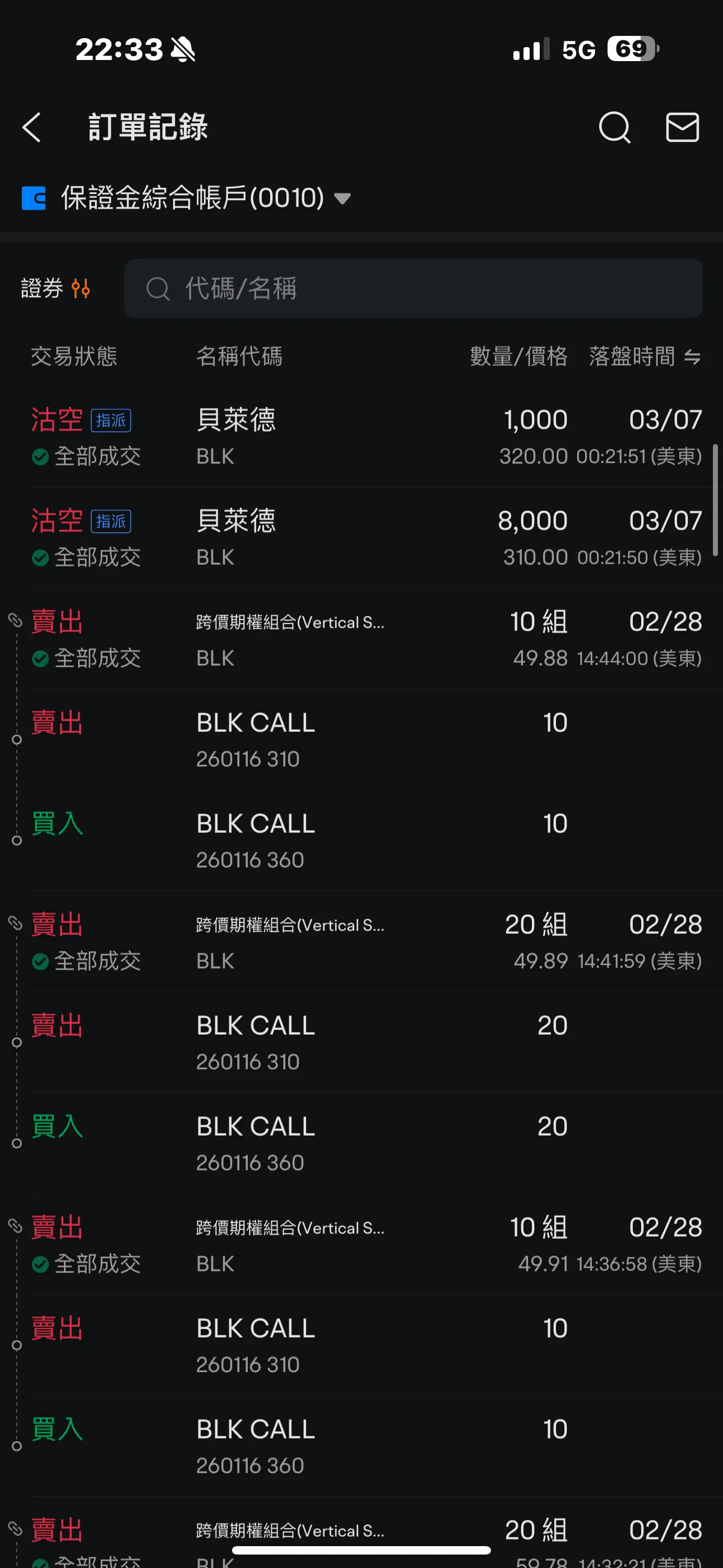
Task: Toggle sorting by 落盤時間
Action: click(x=645, y=356)
